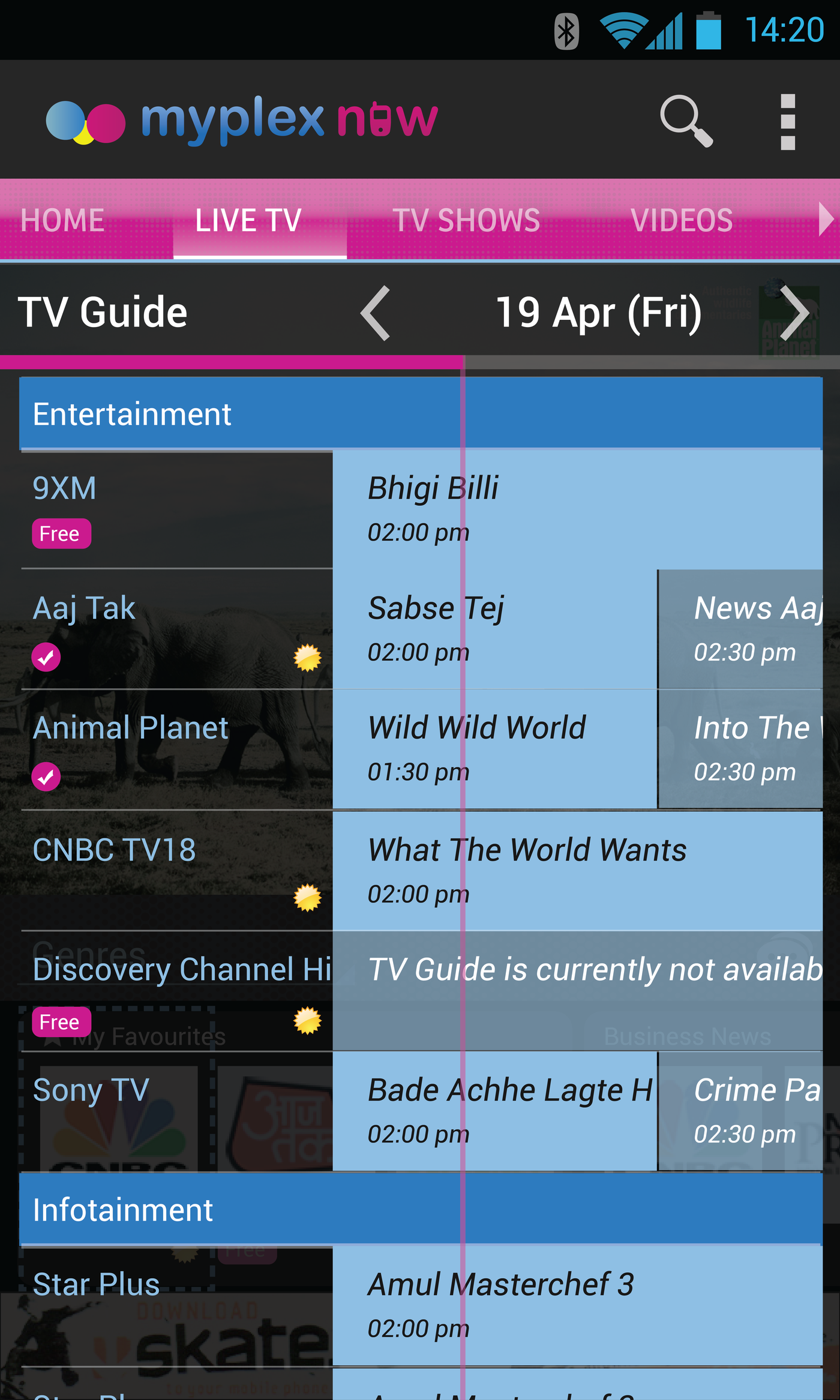Screen dimensions: 840x1400
Task: Go to the next day with the right arrow
Action: pos(796,313)
